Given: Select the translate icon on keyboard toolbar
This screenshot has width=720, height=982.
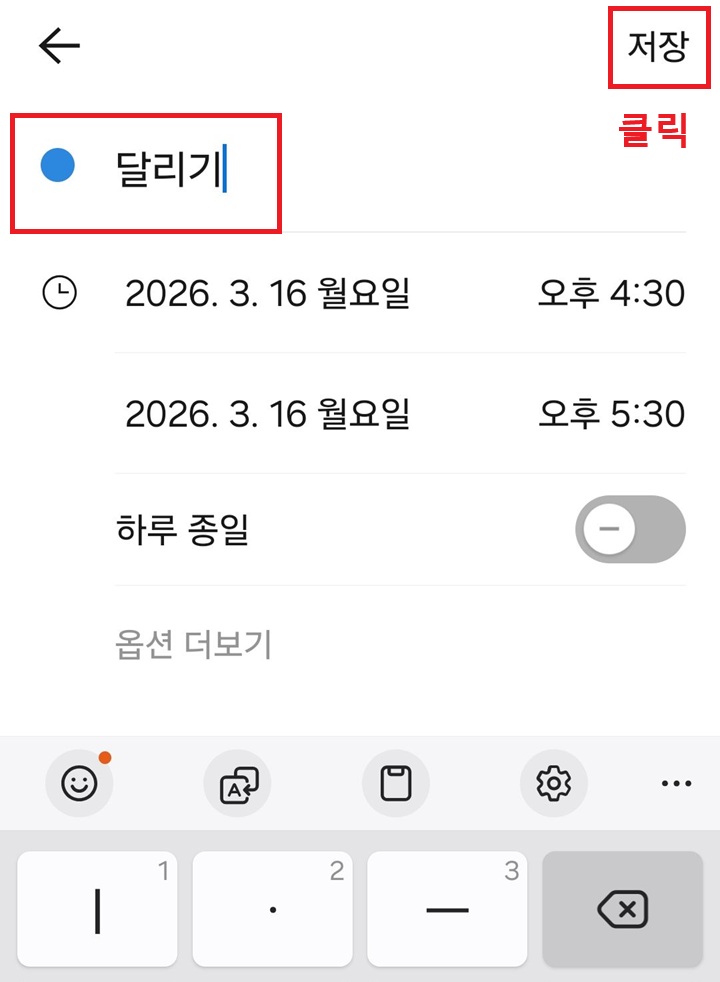Looking at the screenshot, I should point(238,783).
